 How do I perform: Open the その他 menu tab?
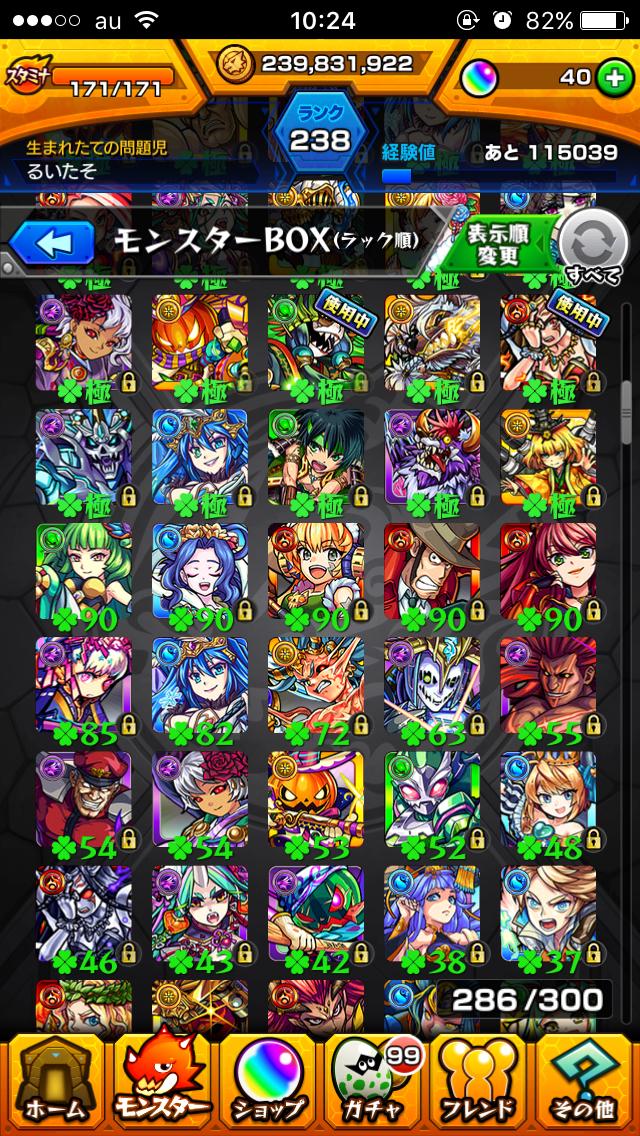(587, 1082)
